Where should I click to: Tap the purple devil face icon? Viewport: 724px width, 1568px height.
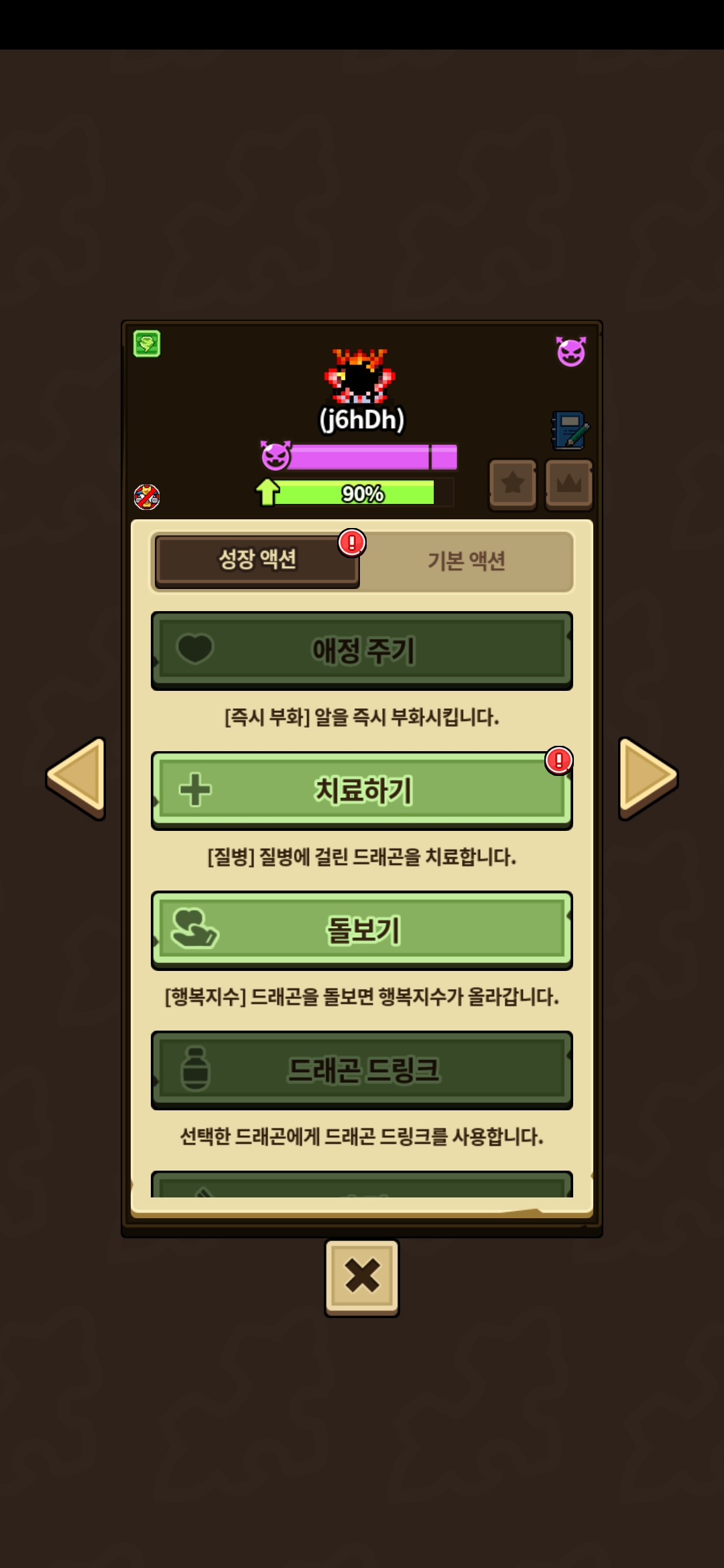click(x=571, y=351)
